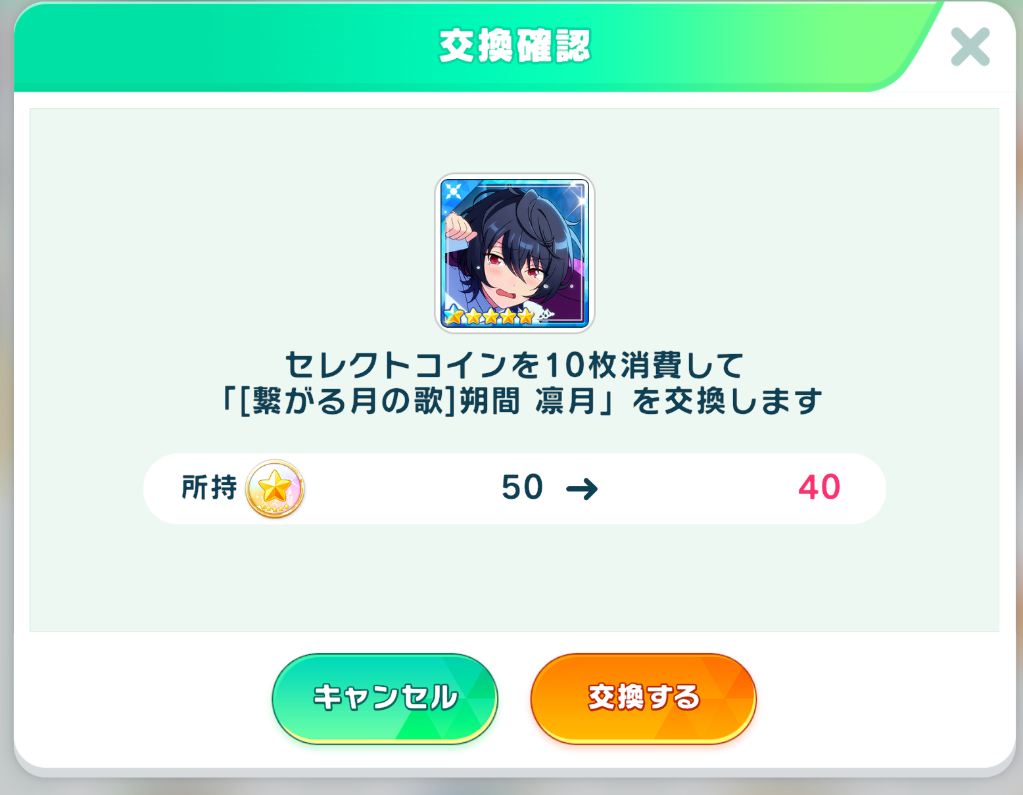This screenshot has width=1023, height=795.
Task: Confirm exchange with 交換する button
Action: [643, 698]
